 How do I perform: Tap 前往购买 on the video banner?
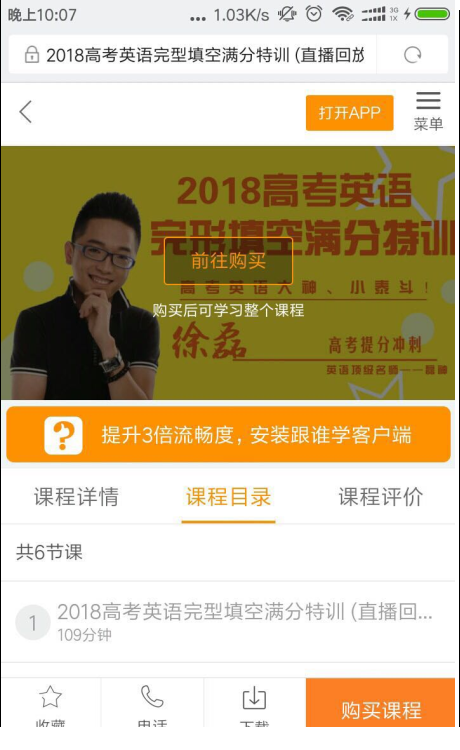228,261
